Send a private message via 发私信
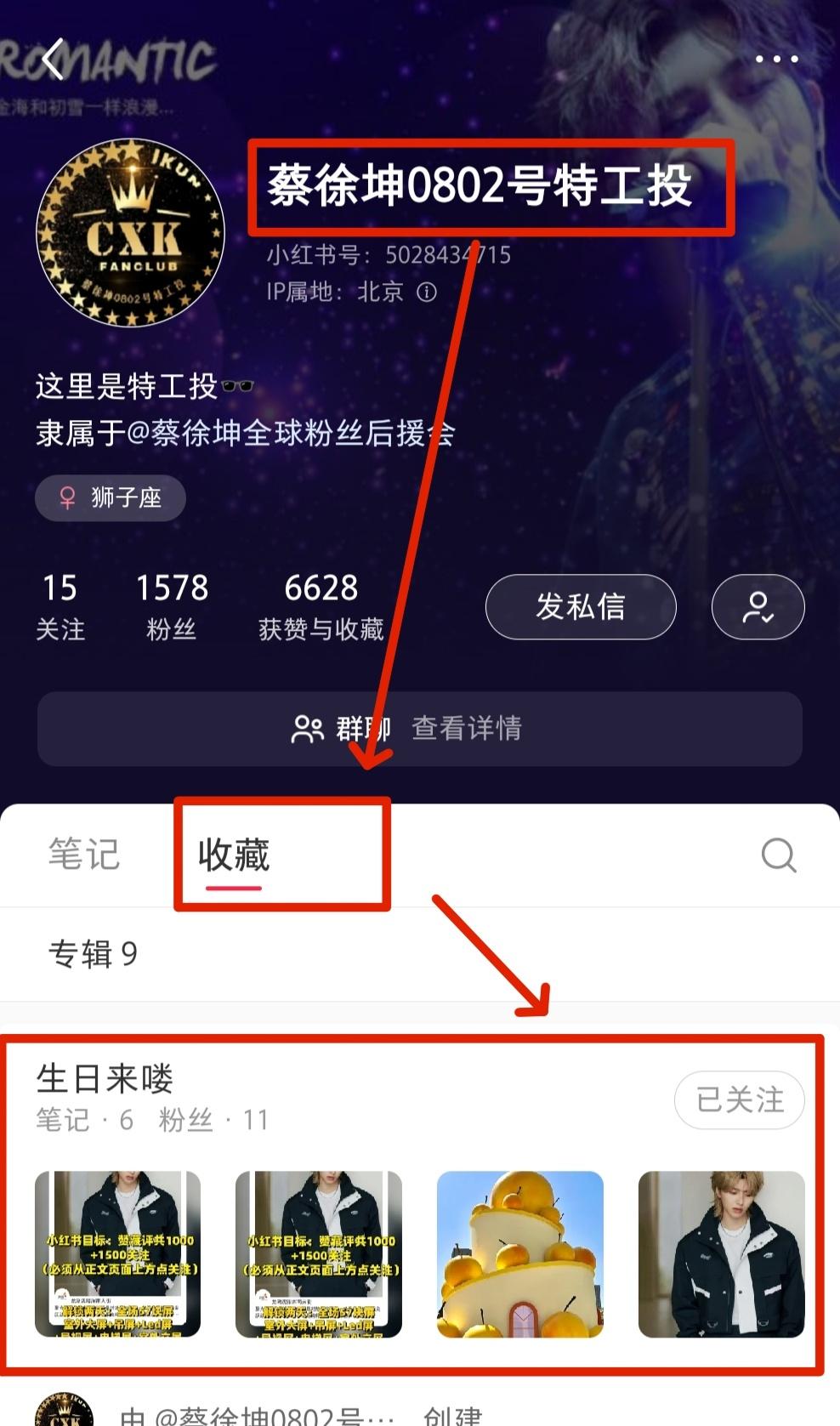 581,606
